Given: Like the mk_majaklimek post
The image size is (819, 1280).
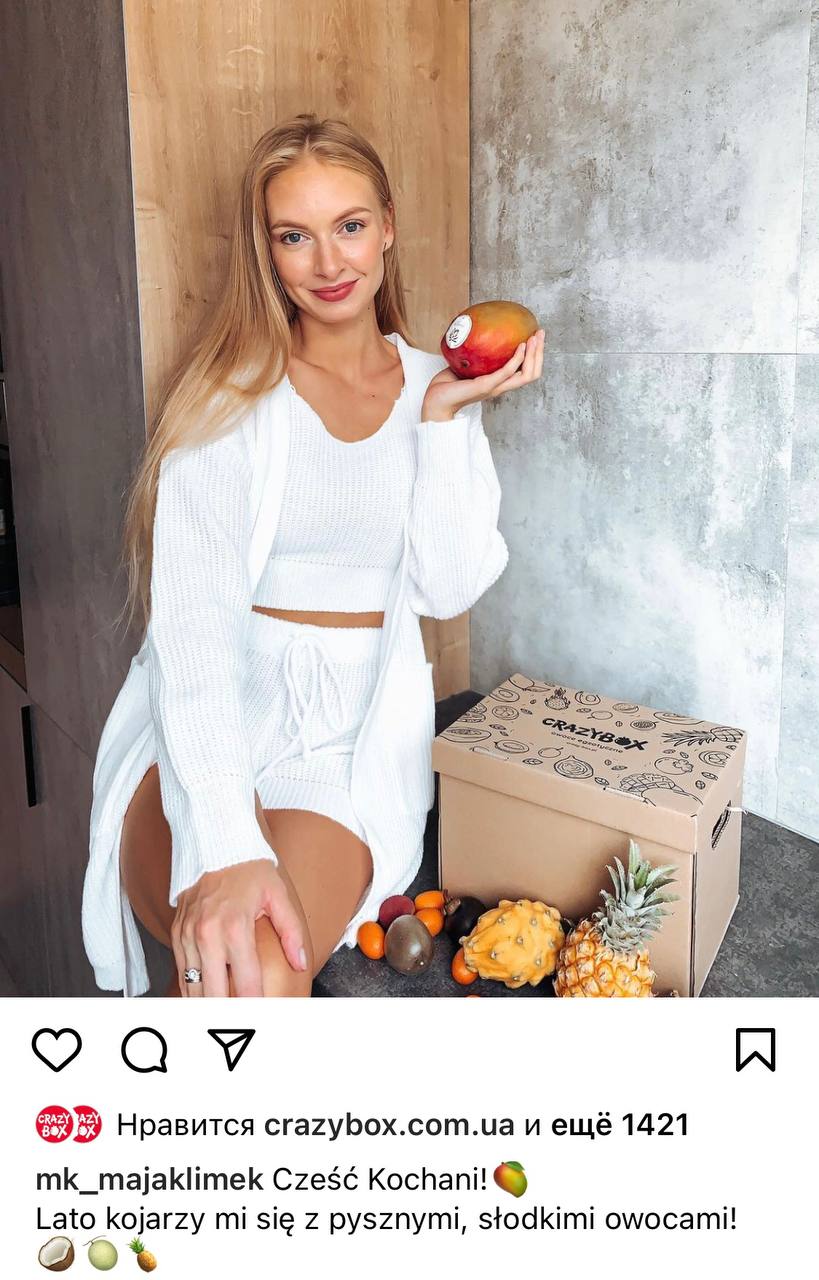Looking at the screenshot, I should coord(56,1050).
